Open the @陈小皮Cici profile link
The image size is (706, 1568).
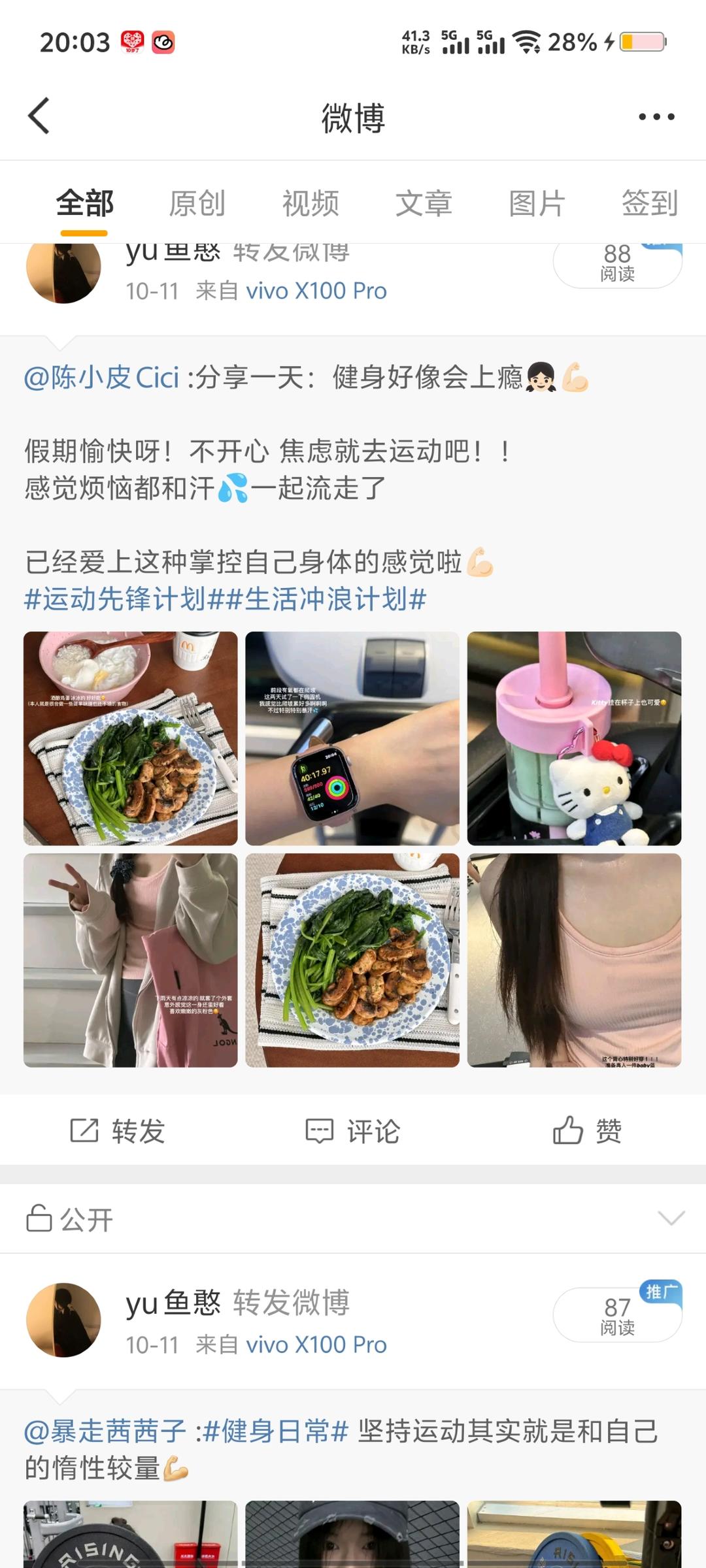101,378
